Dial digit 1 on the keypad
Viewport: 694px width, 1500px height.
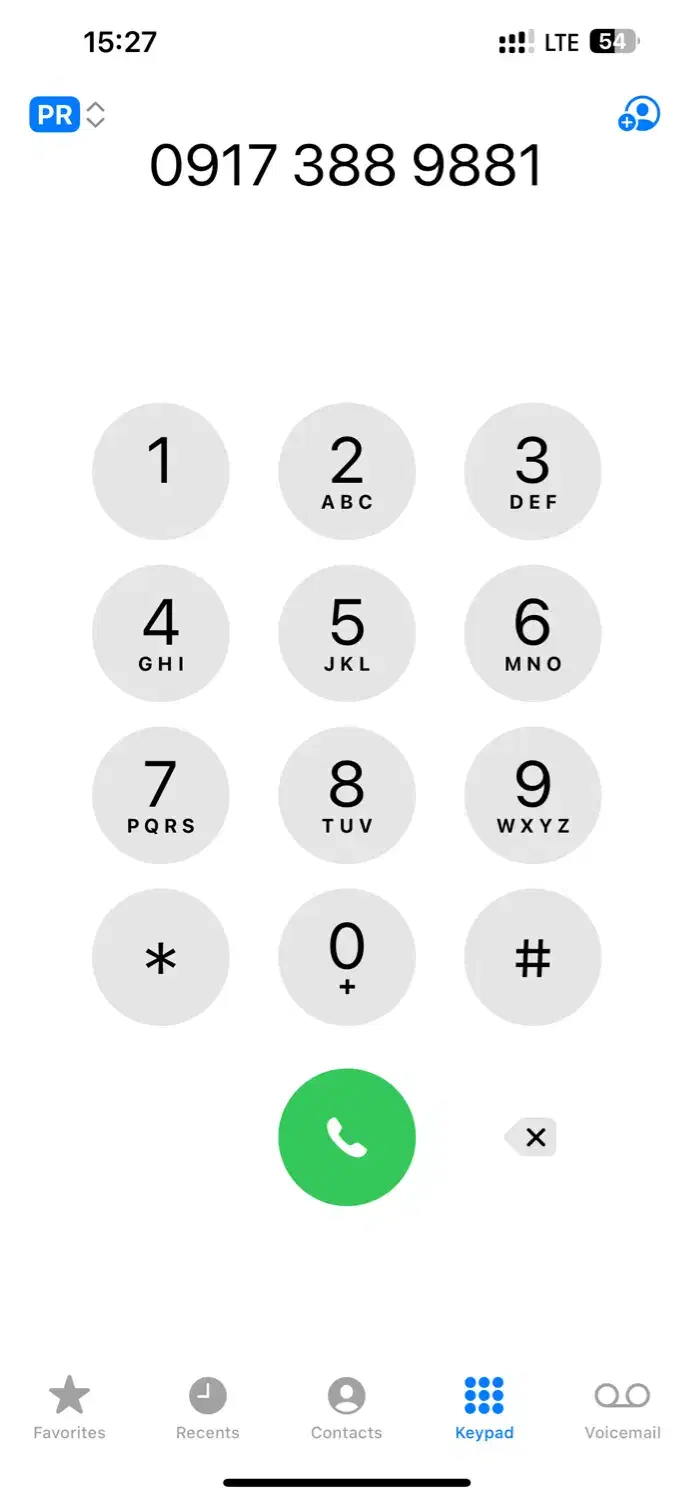click(x=161, y=471)
